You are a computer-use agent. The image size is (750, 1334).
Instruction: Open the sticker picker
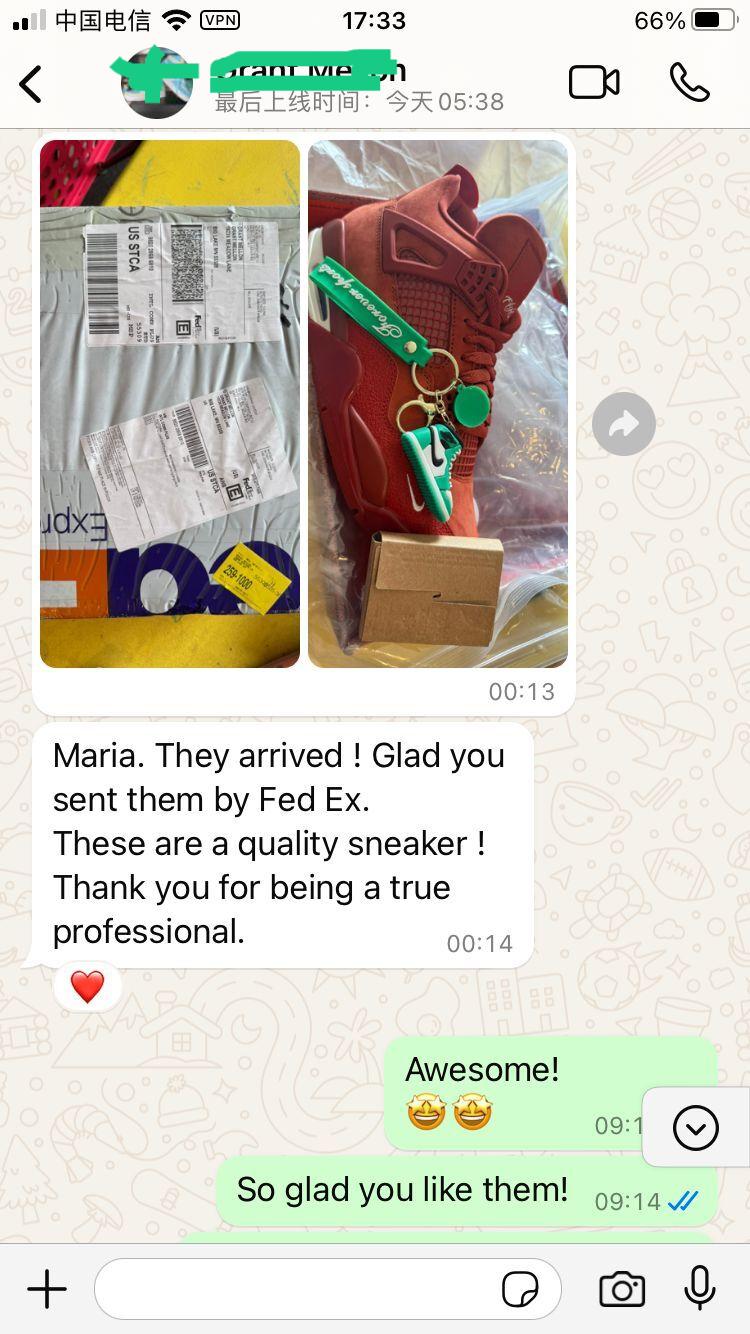click(x=520, y=1290)
